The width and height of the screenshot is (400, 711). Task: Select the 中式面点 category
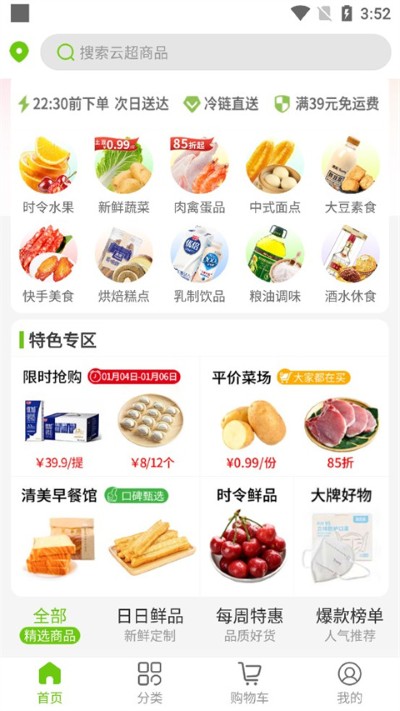(275, 175)
